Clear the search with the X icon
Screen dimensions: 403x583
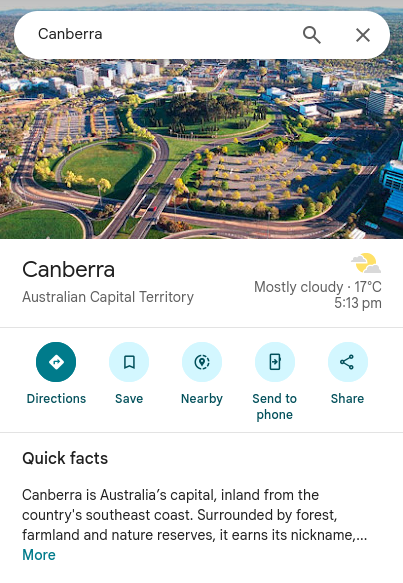(x=363, y=35)
